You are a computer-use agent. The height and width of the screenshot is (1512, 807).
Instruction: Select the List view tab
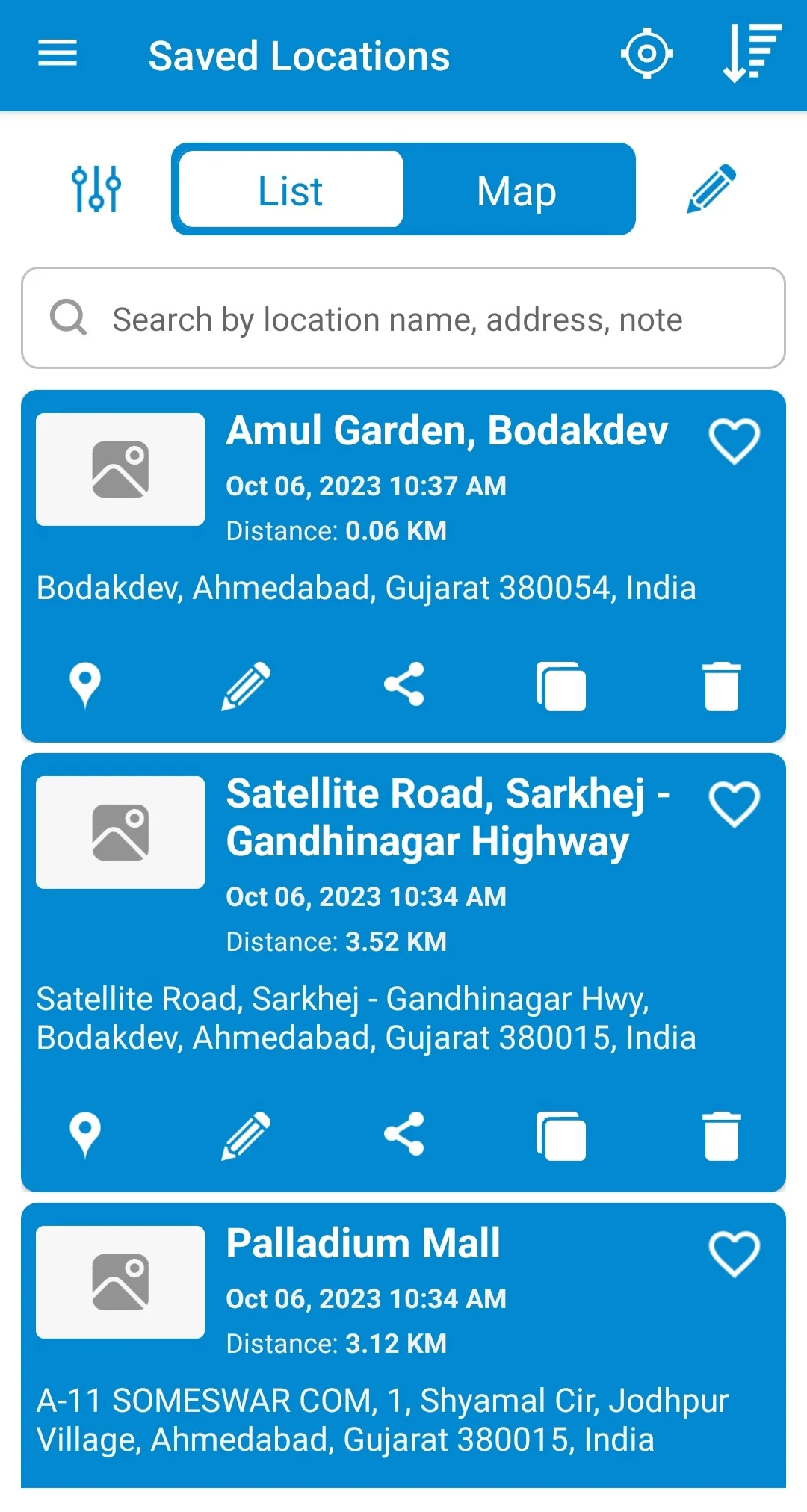pyautogui.click(x=291, y=189)
